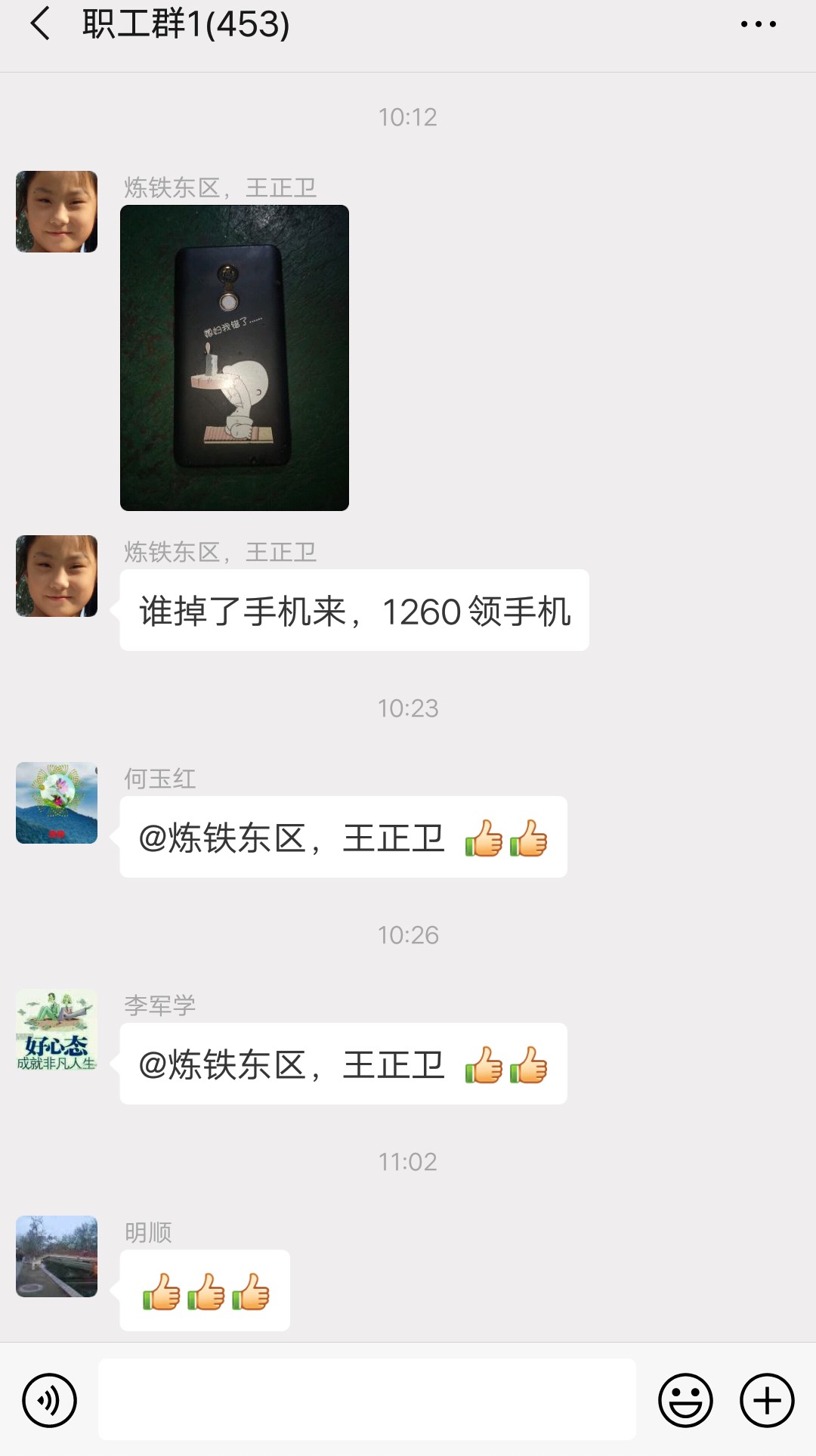816x1456 pixels.
Task: View 何玉红's profile avatar
Action: (x=57, y=802)
